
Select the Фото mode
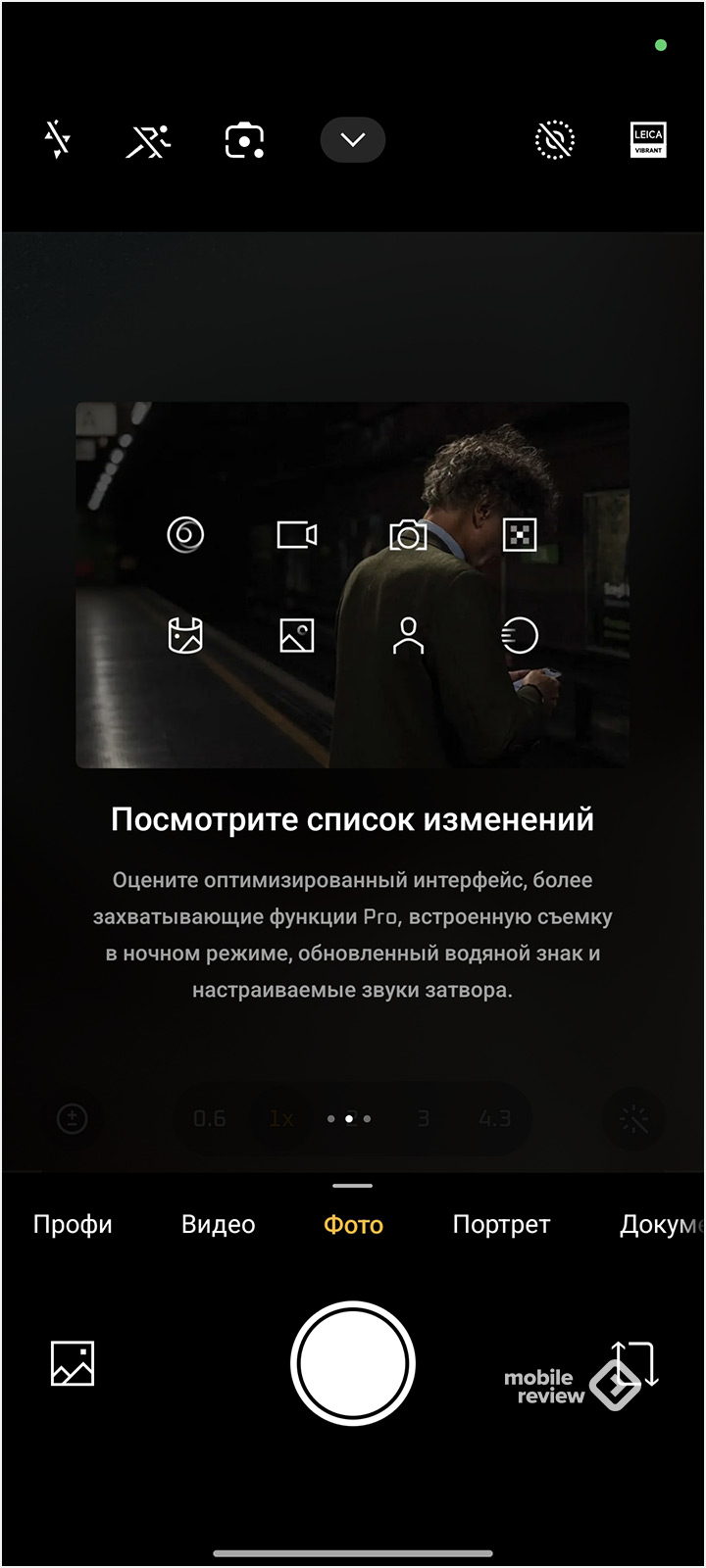(x=353, y=1224)
